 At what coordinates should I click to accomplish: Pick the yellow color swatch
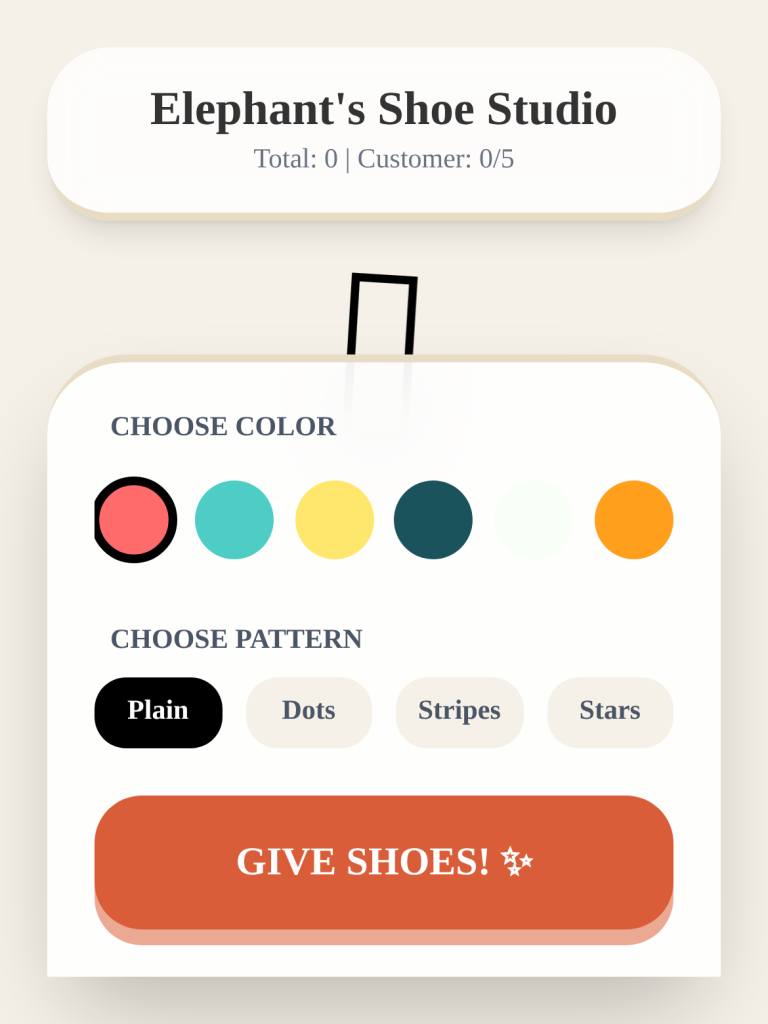(x=334, y=520)
